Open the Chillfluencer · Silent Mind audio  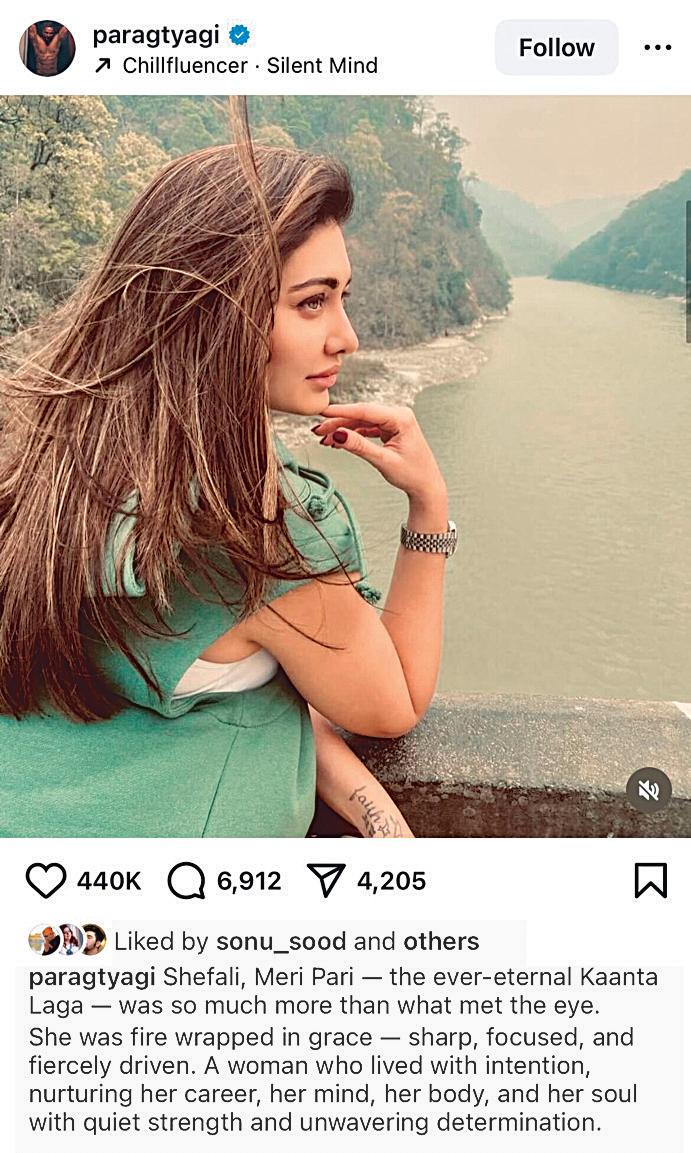(249, 66)
